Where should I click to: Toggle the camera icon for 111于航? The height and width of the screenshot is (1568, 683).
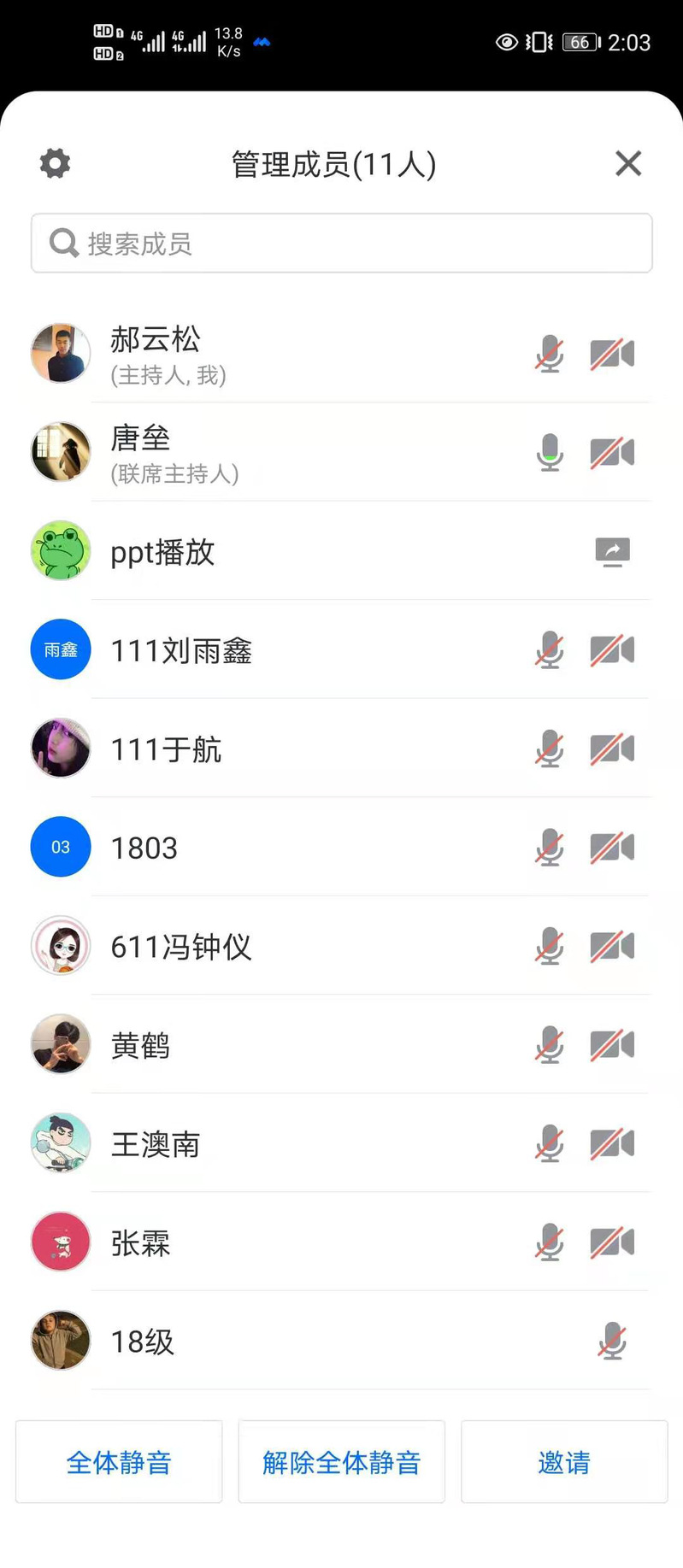(x=612, y=749)
